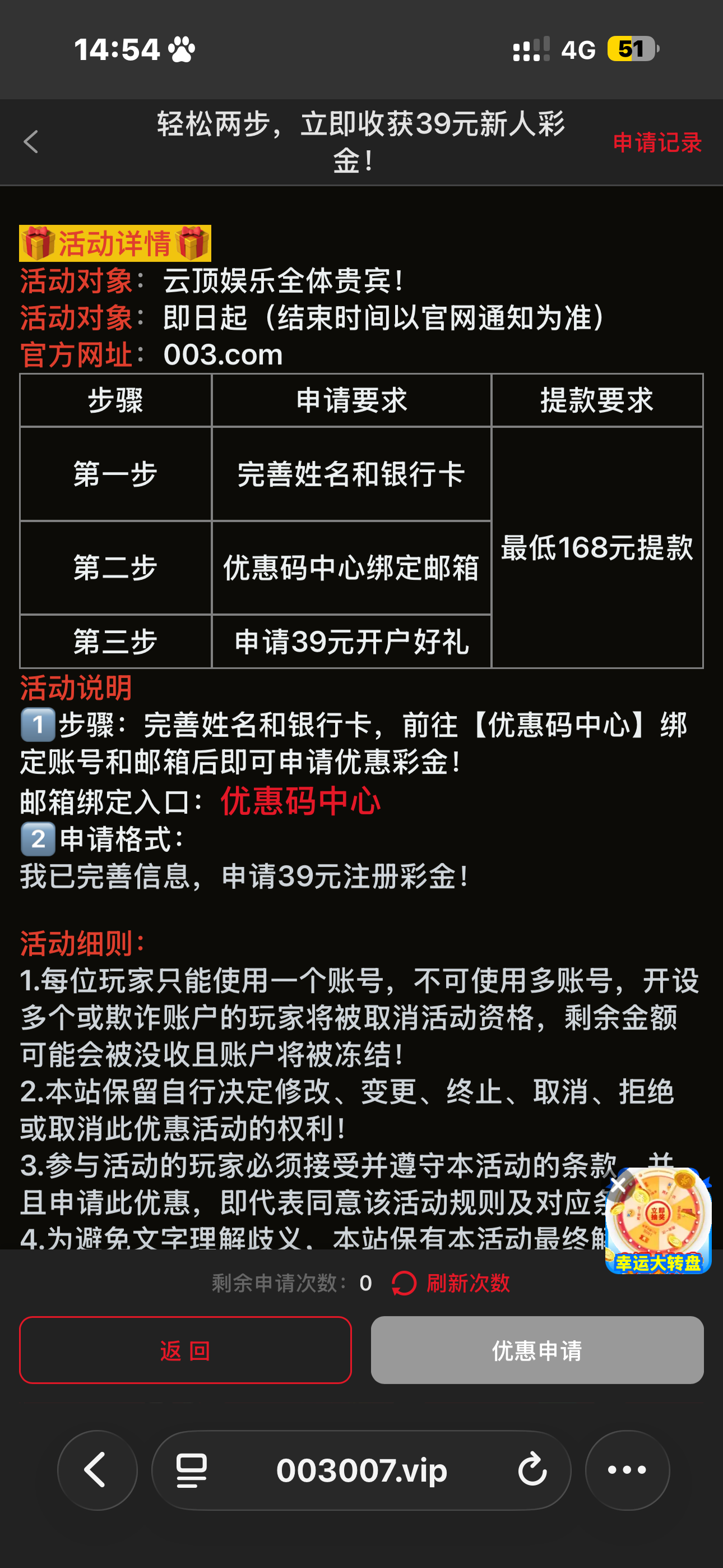The image size is (723, 1568).
Task: Tap the 返回 button
Action: coord(185,1350)
